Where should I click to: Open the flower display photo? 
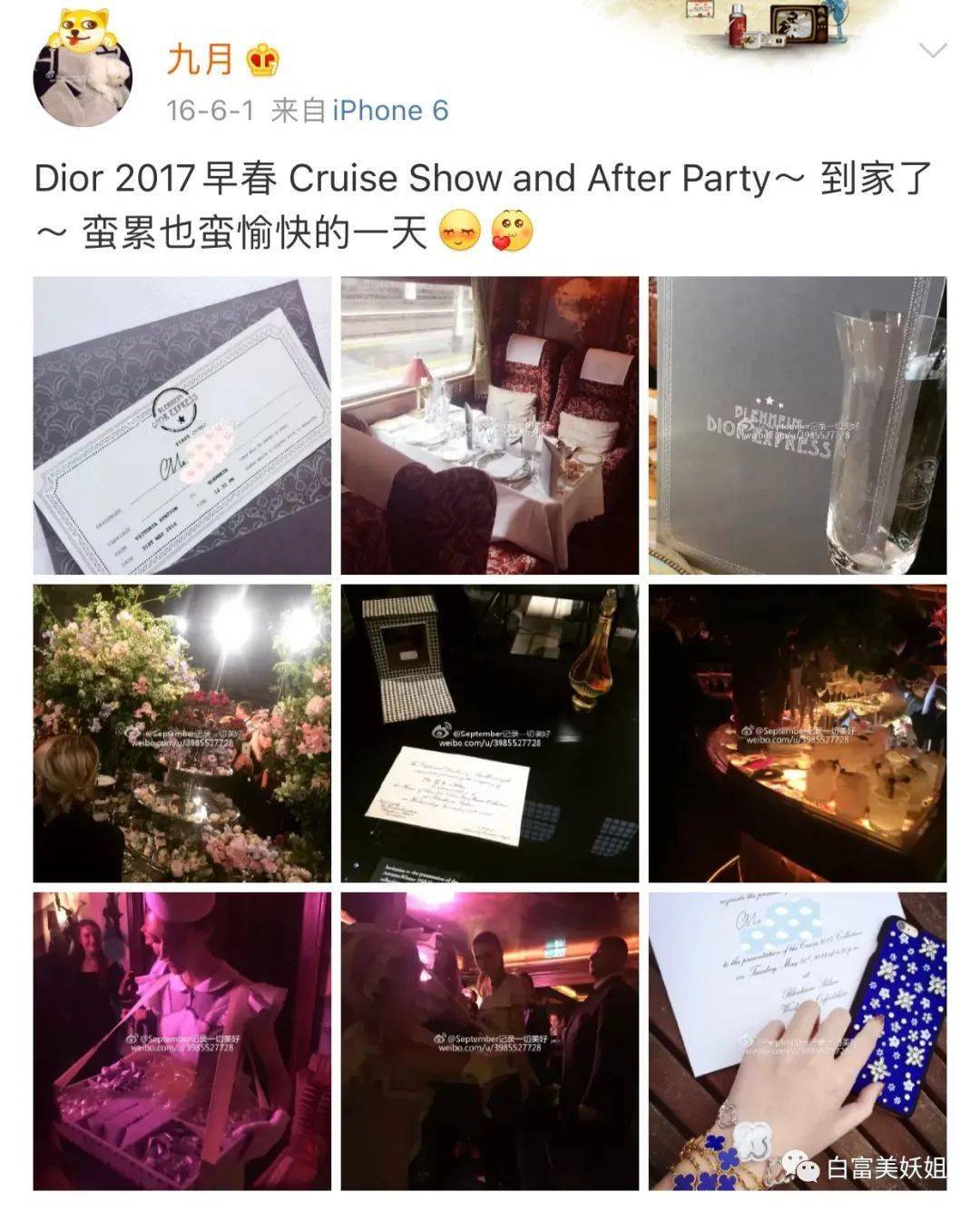click(x=181, y=733)
